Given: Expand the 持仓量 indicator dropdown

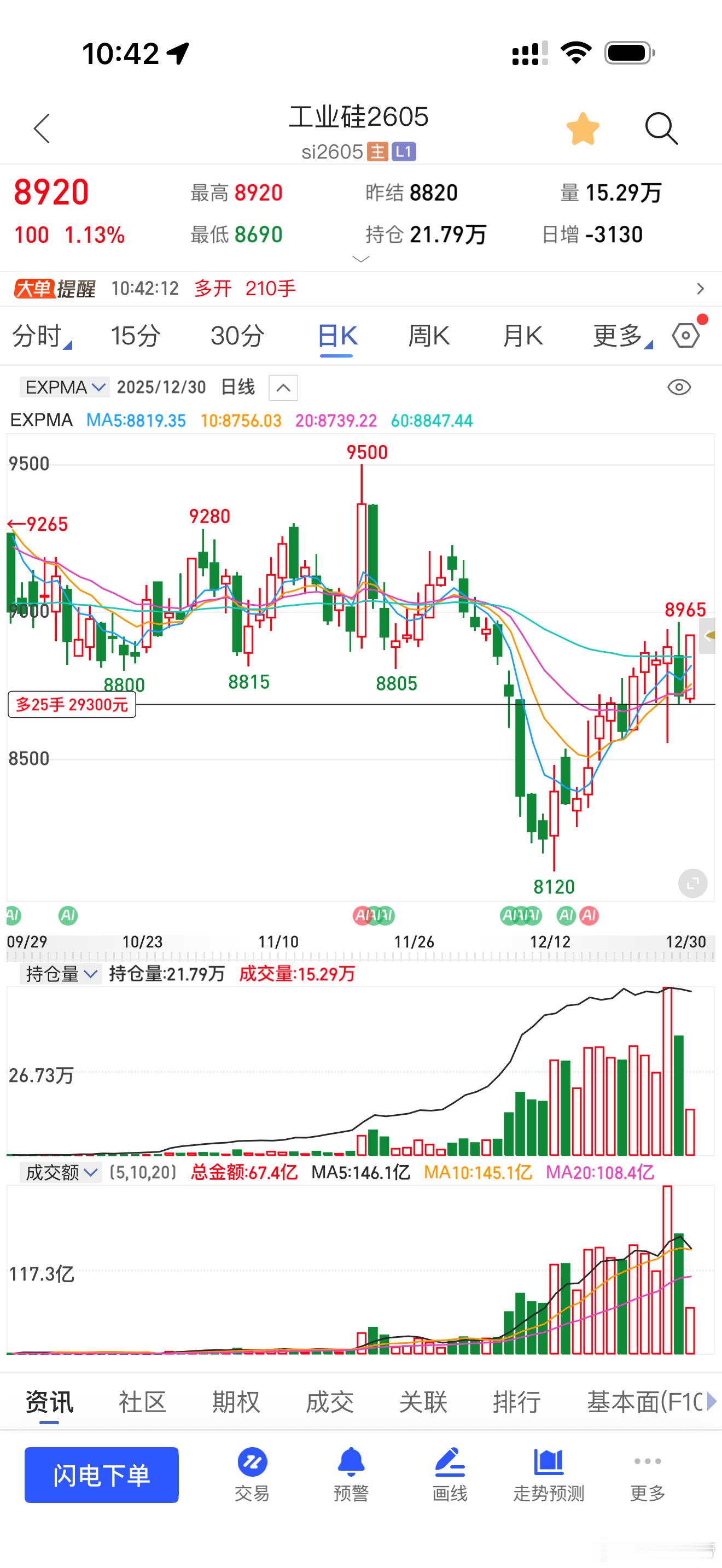Looking at the screenshot, I should pos(61,974).
